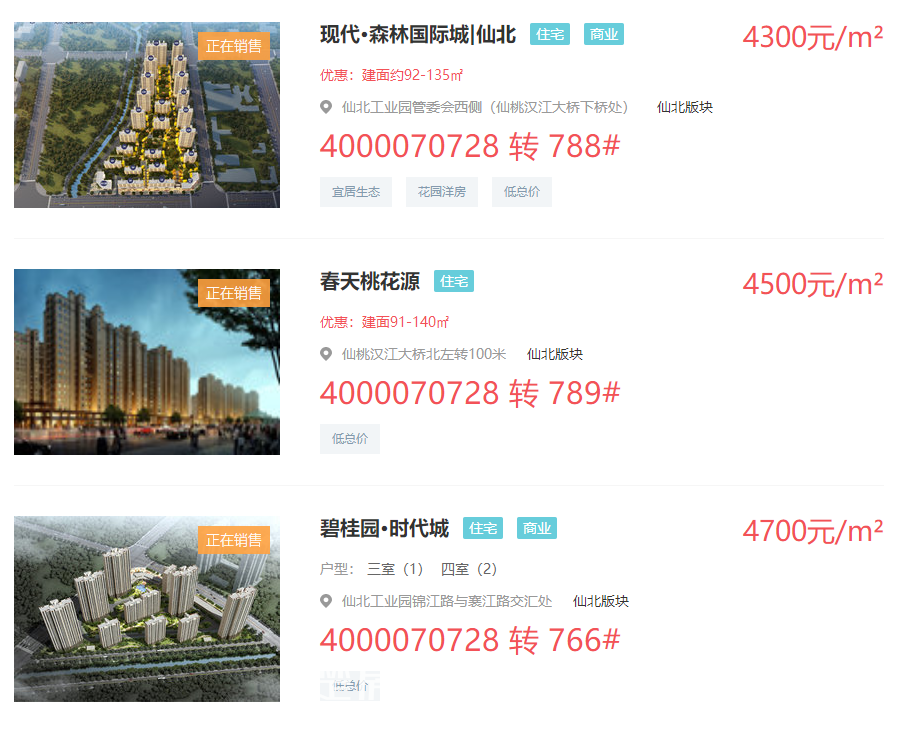The image size is (907, 732).
Task: Tap the 仙北版块 link on 春天桃花源
Action: [x=555, y=354]
